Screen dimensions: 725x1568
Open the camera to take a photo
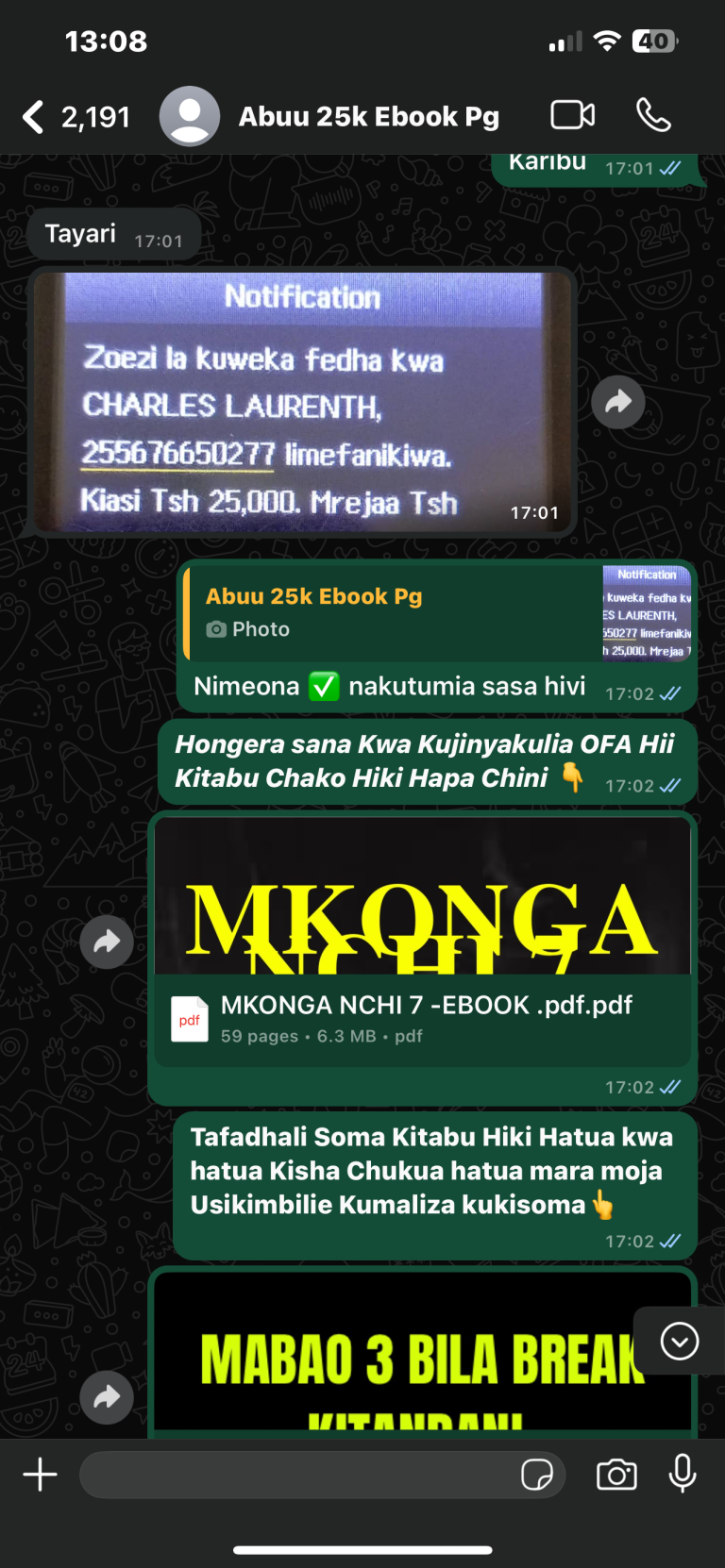tap(616, 1475)
